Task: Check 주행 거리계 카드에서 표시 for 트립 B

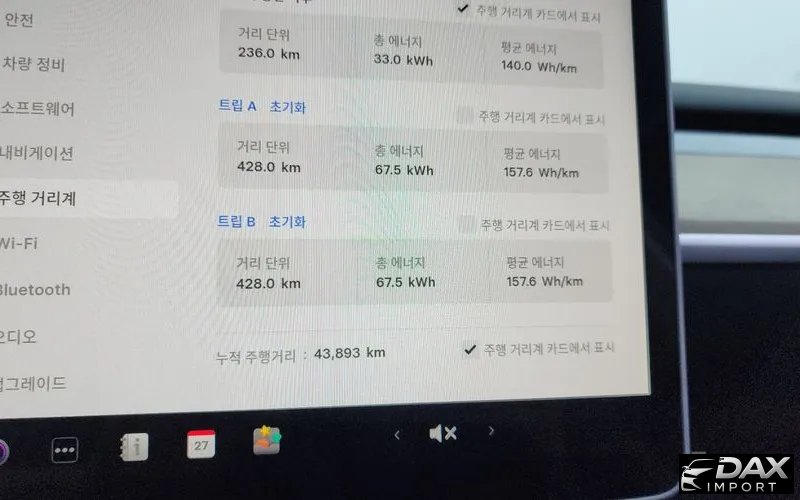Action: tap(466, 225)
